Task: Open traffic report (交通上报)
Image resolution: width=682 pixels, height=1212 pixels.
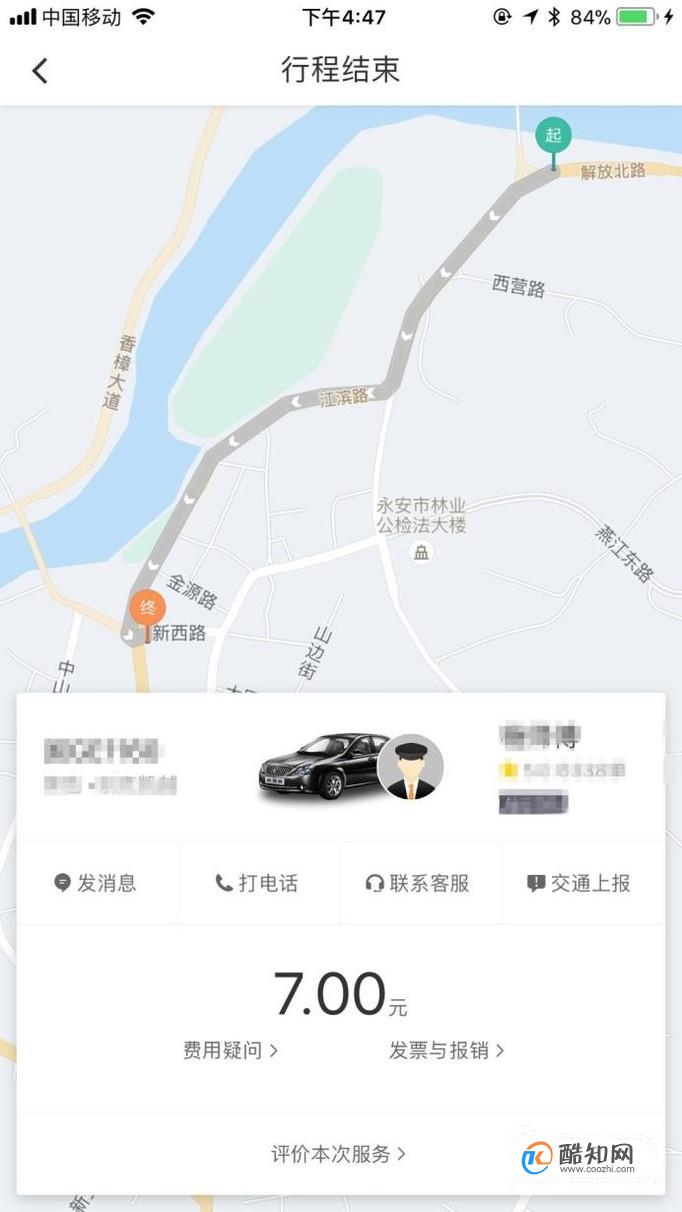Action: pos(579,883)
